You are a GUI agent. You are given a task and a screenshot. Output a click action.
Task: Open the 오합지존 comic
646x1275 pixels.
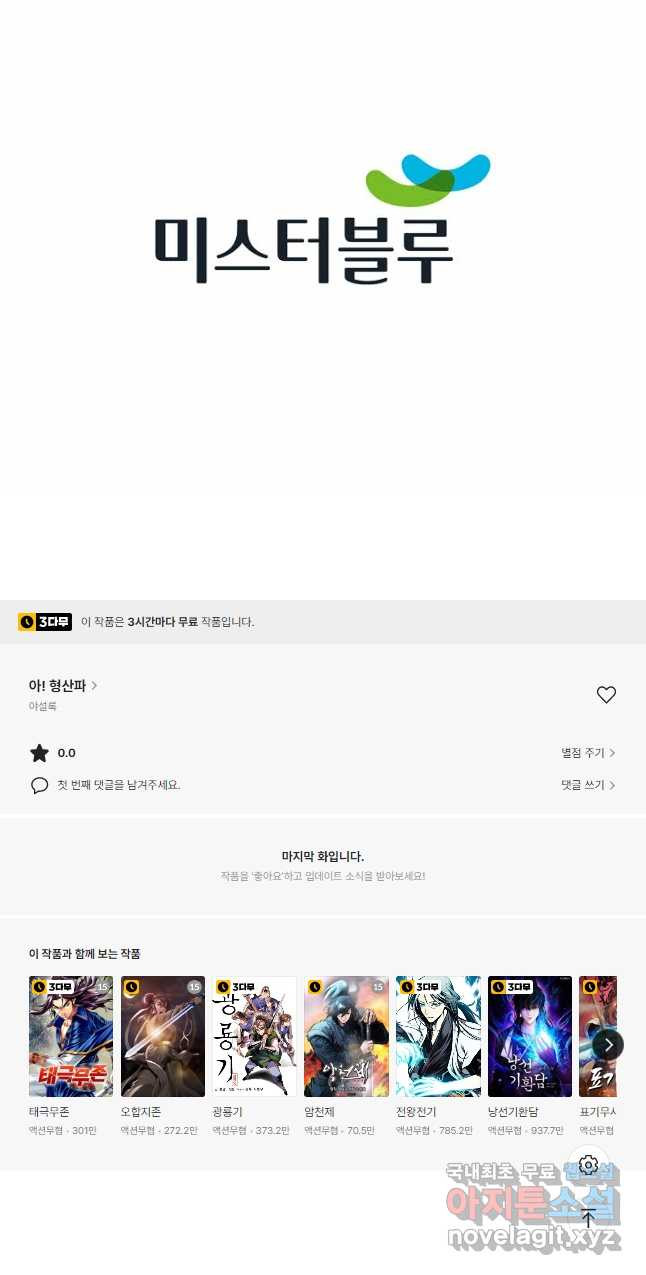coord(163,1037)
